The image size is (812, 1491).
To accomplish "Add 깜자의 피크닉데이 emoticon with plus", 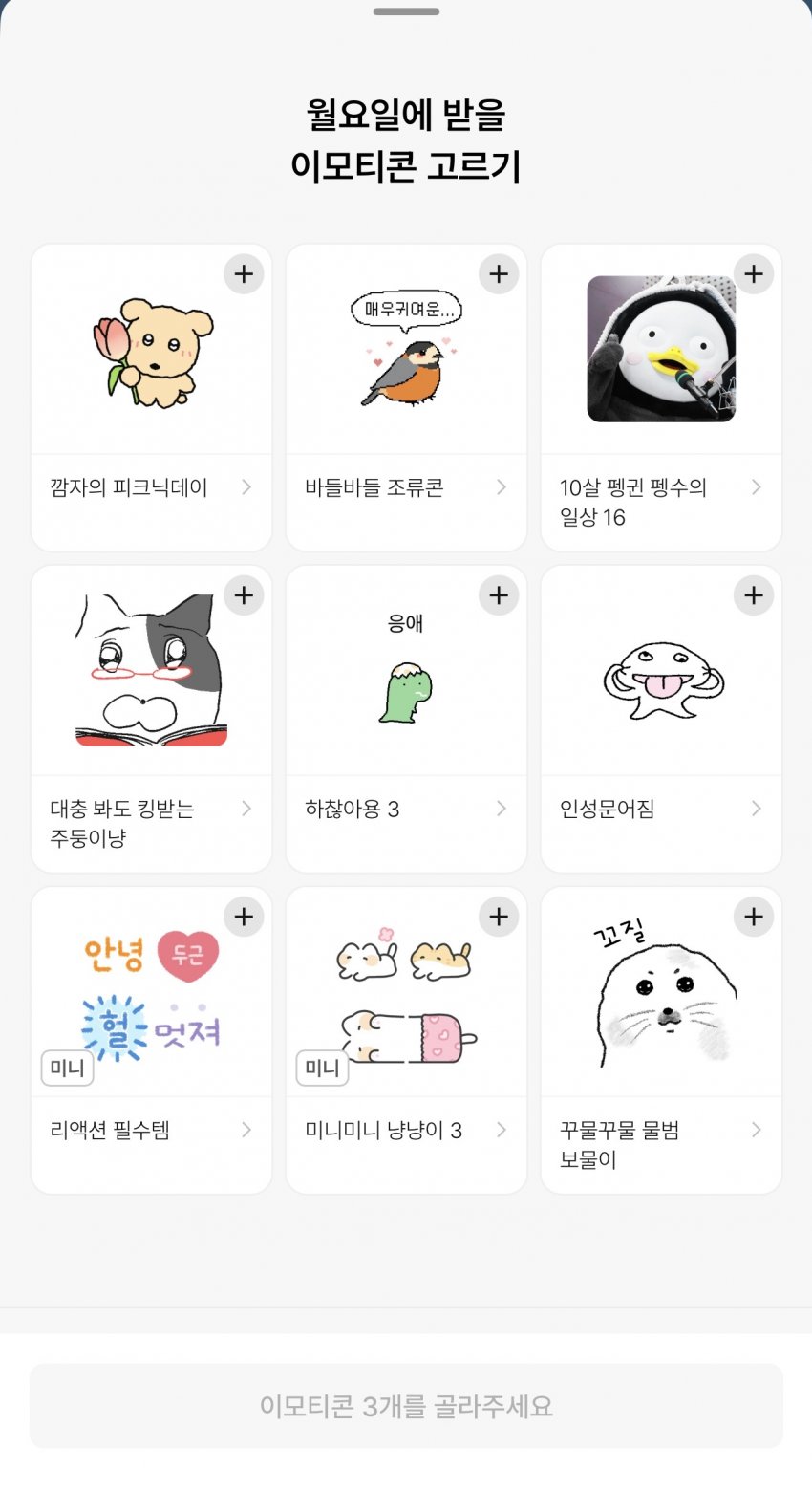I will pyautogui.click(x=244, y=274).
